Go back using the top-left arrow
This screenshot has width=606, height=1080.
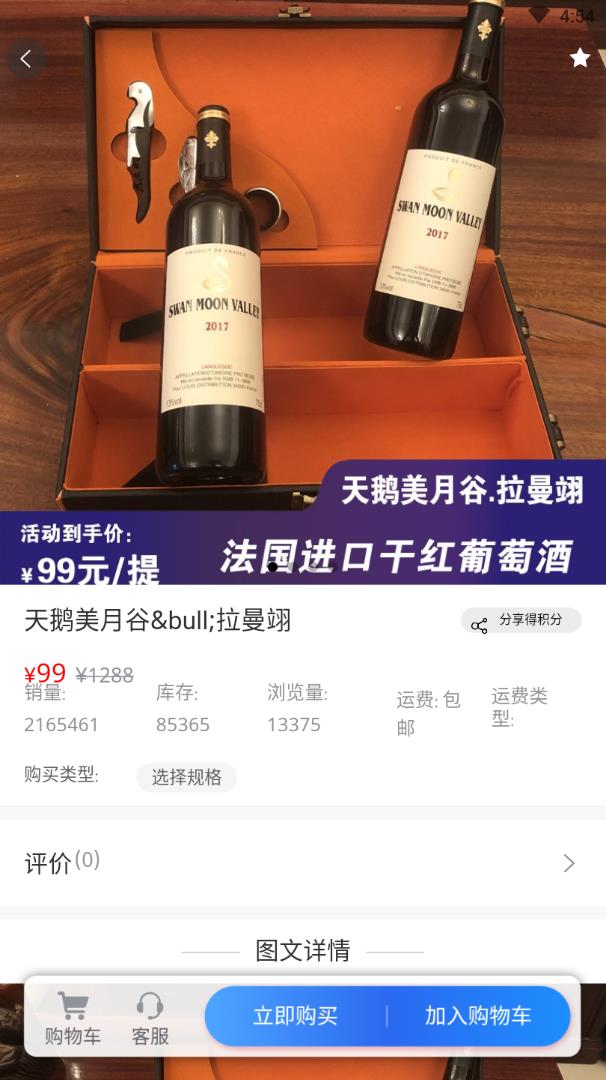26,59
